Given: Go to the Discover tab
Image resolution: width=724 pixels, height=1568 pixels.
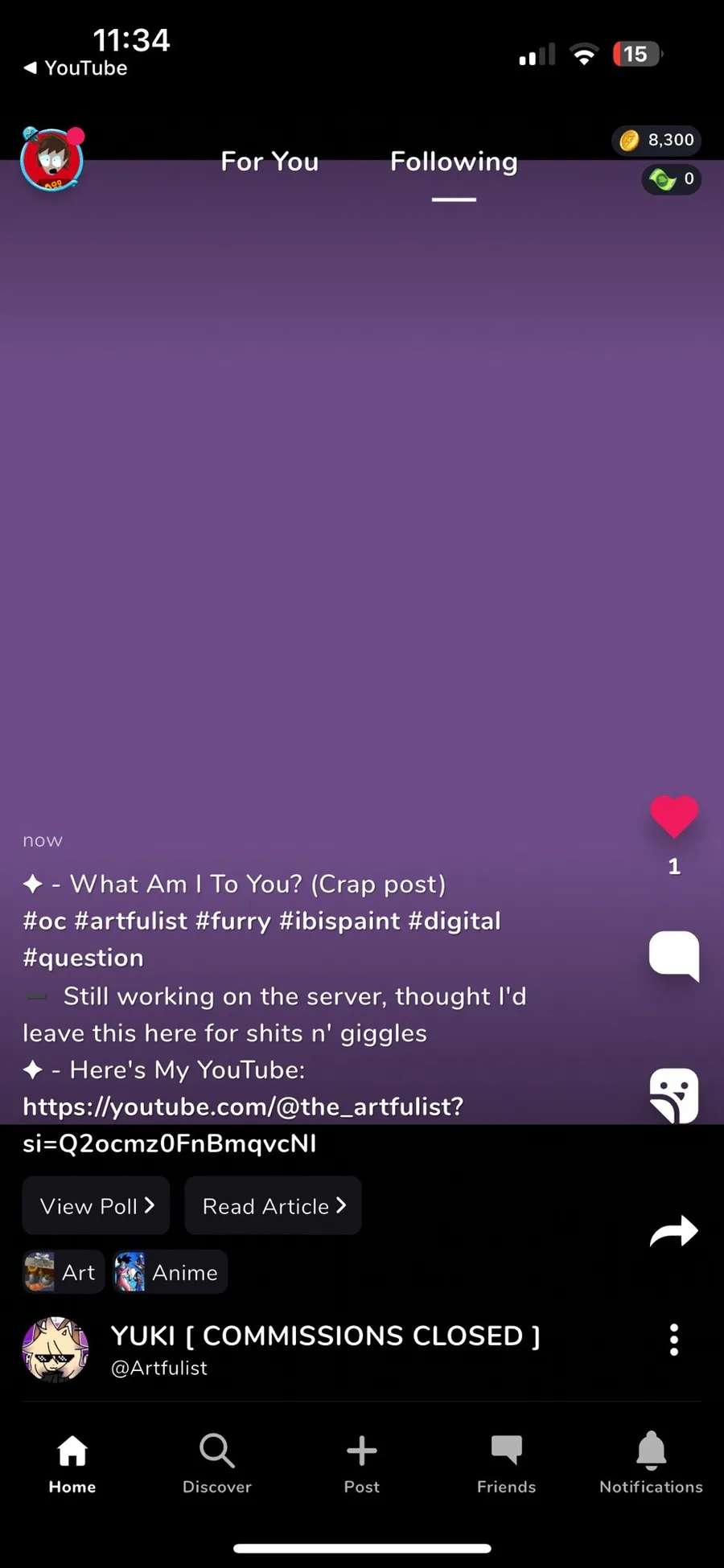Looking at the screenshot, I should point(217,1463).
